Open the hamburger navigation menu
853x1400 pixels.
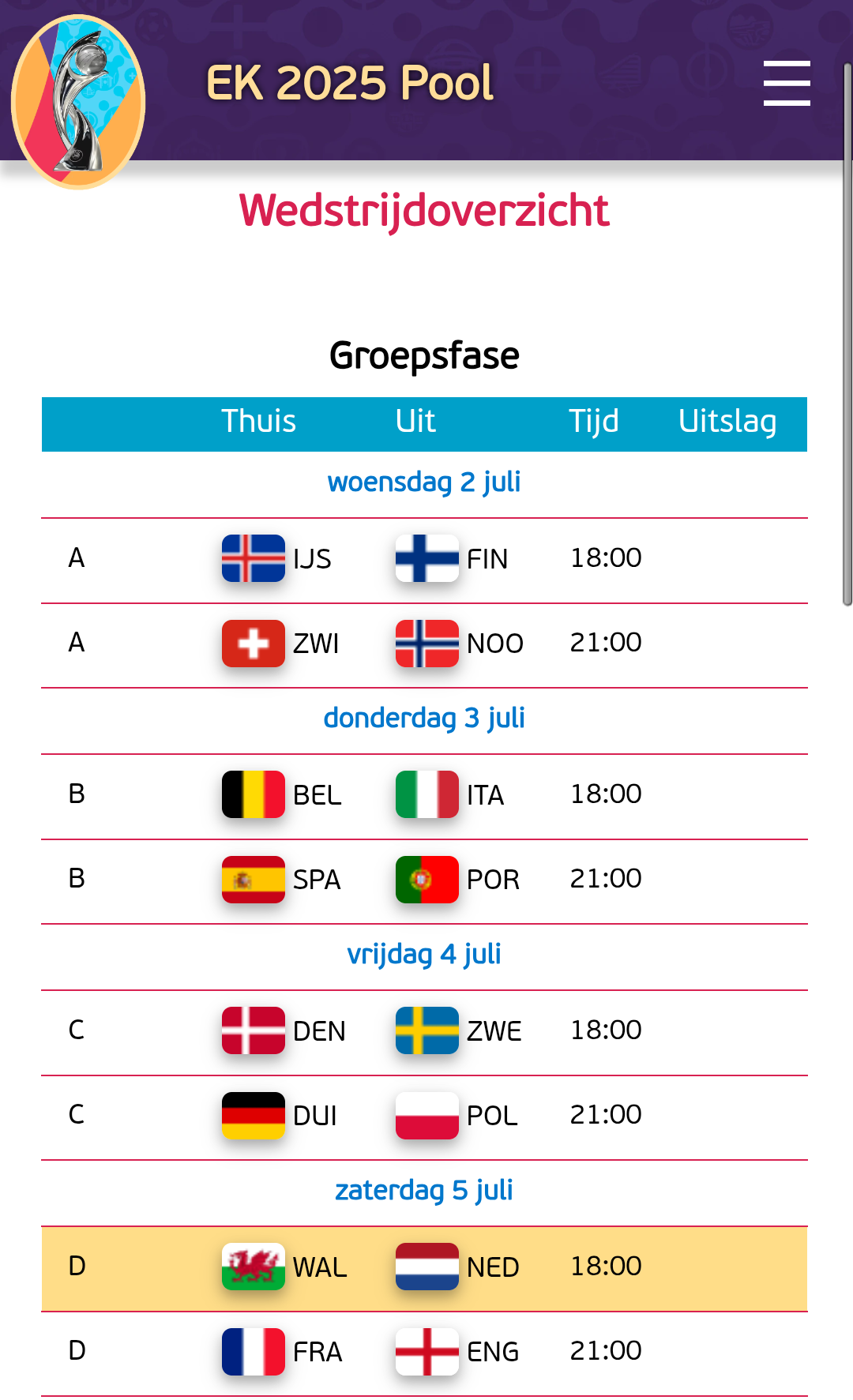coord(787,82)
